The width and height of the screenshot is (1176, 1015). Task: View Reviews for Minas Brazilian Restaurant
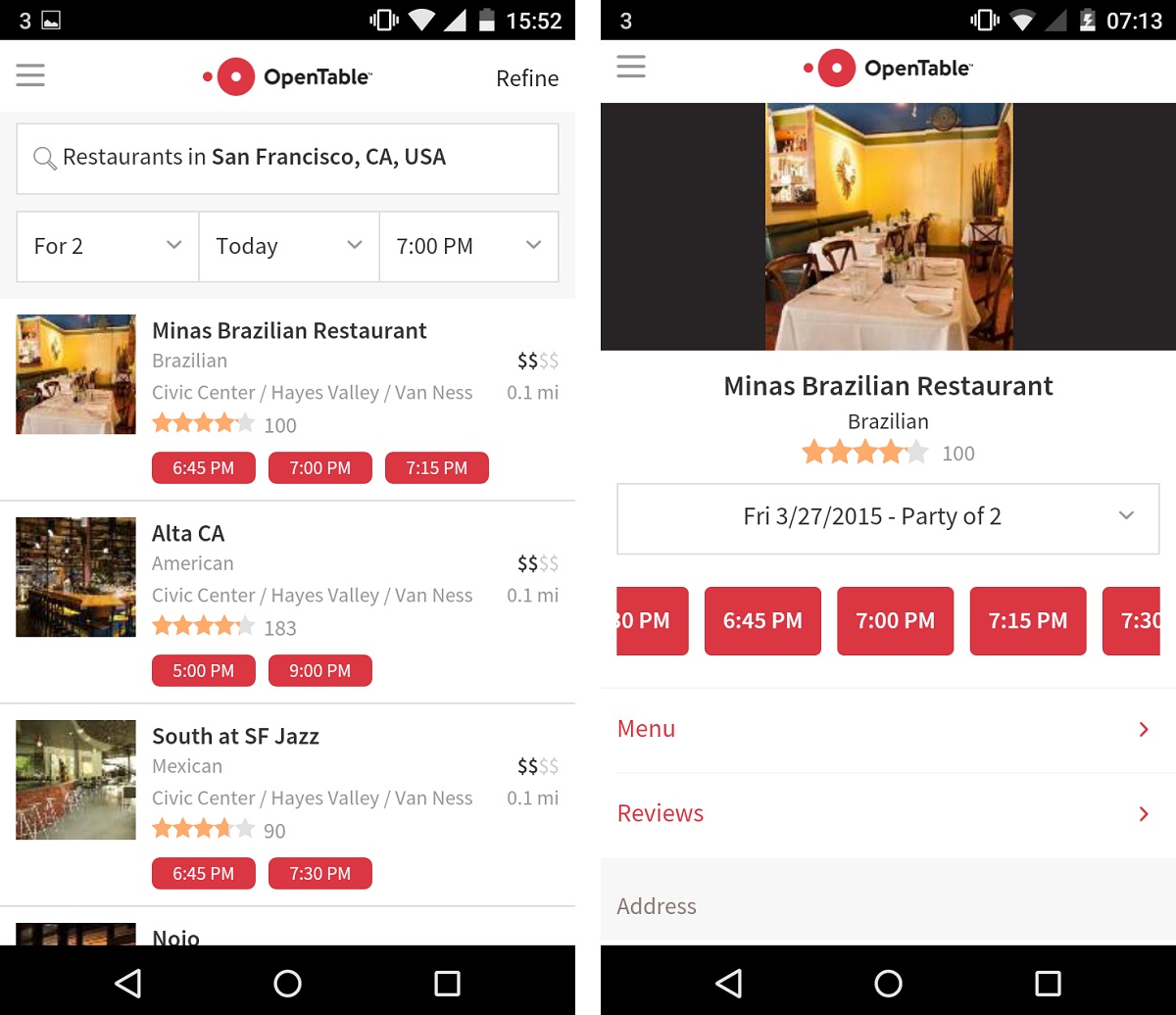pyautogui.click(x=887, y=814)
